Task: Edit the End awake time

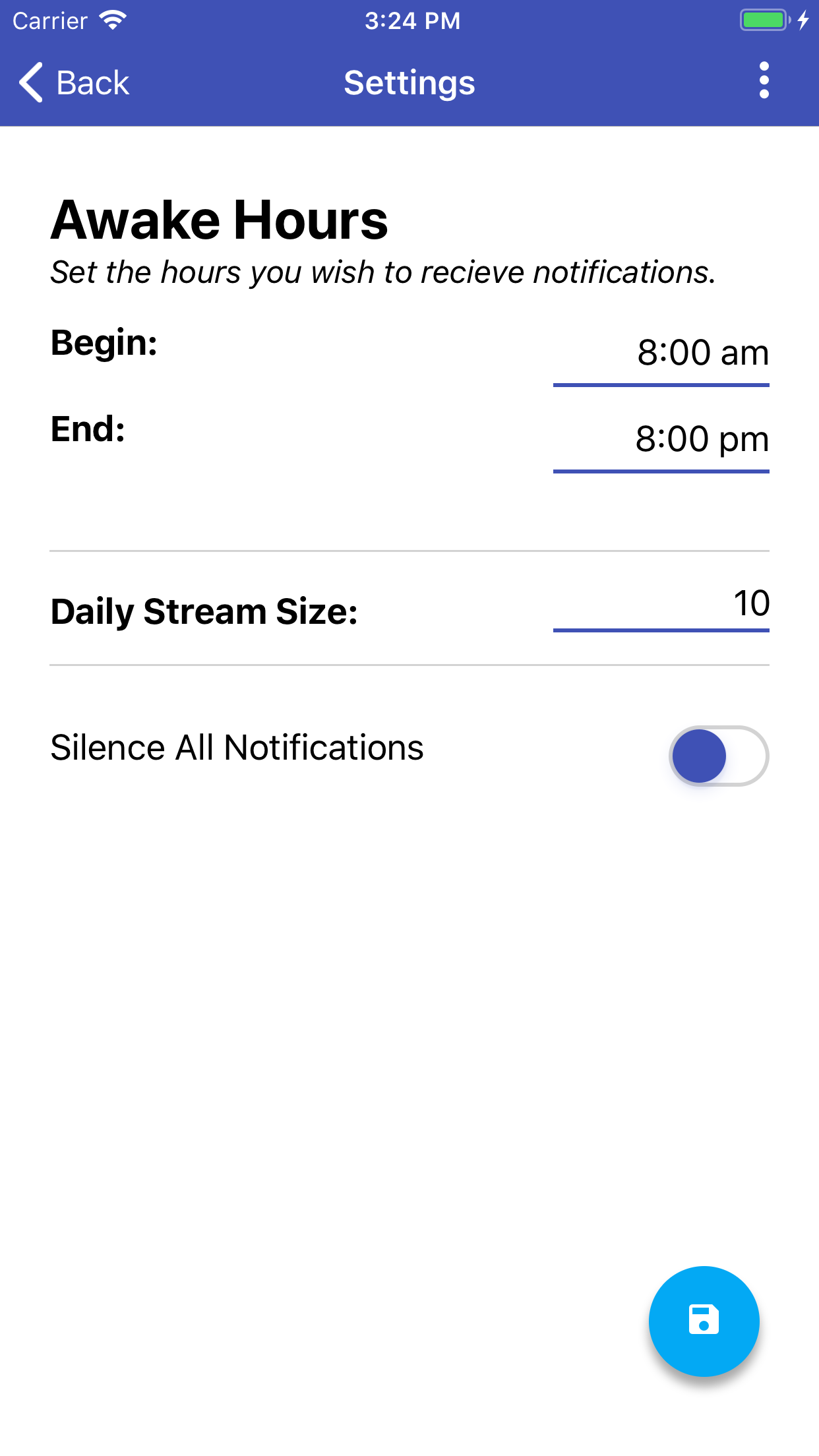Action: tap(661, 440)
